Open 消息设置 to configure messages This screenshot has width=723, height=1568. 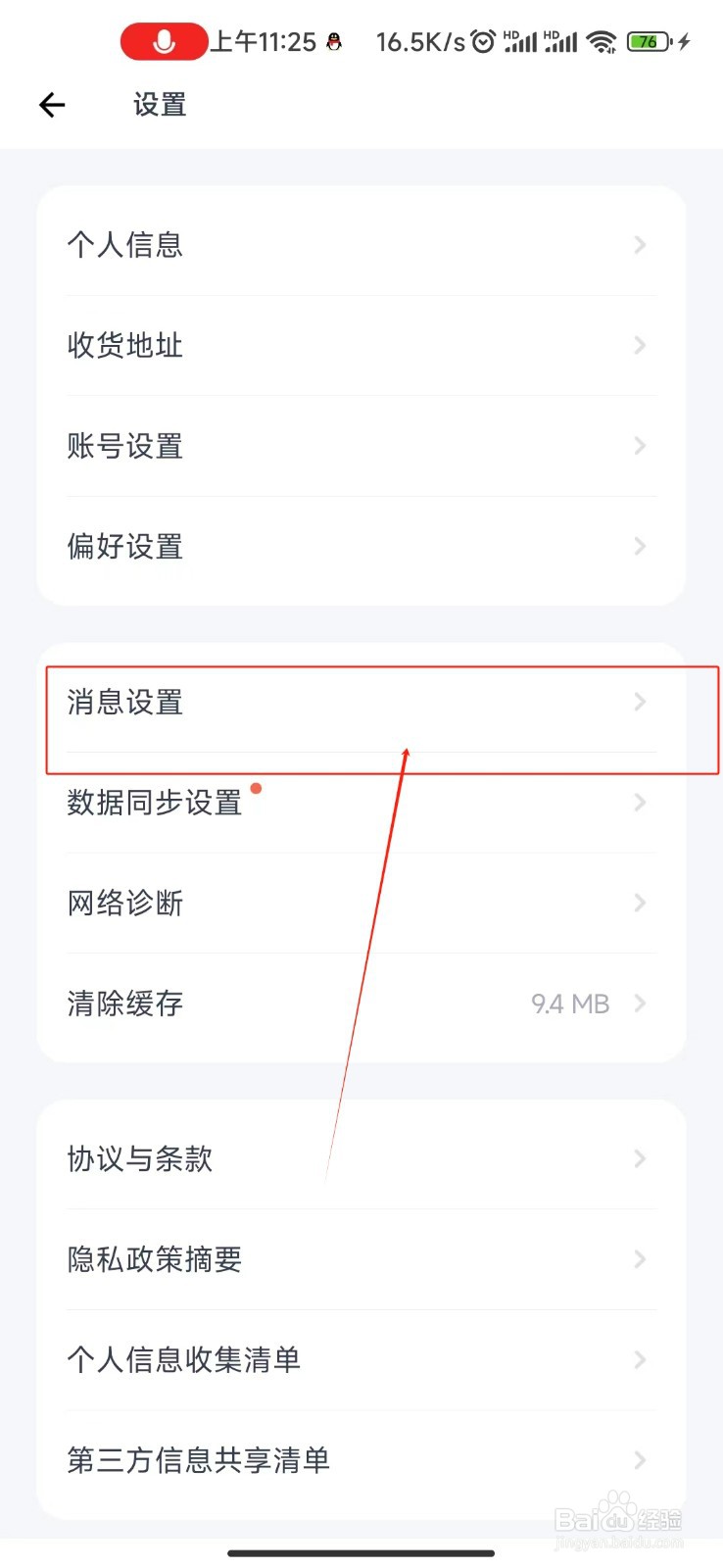click(124, 702)
